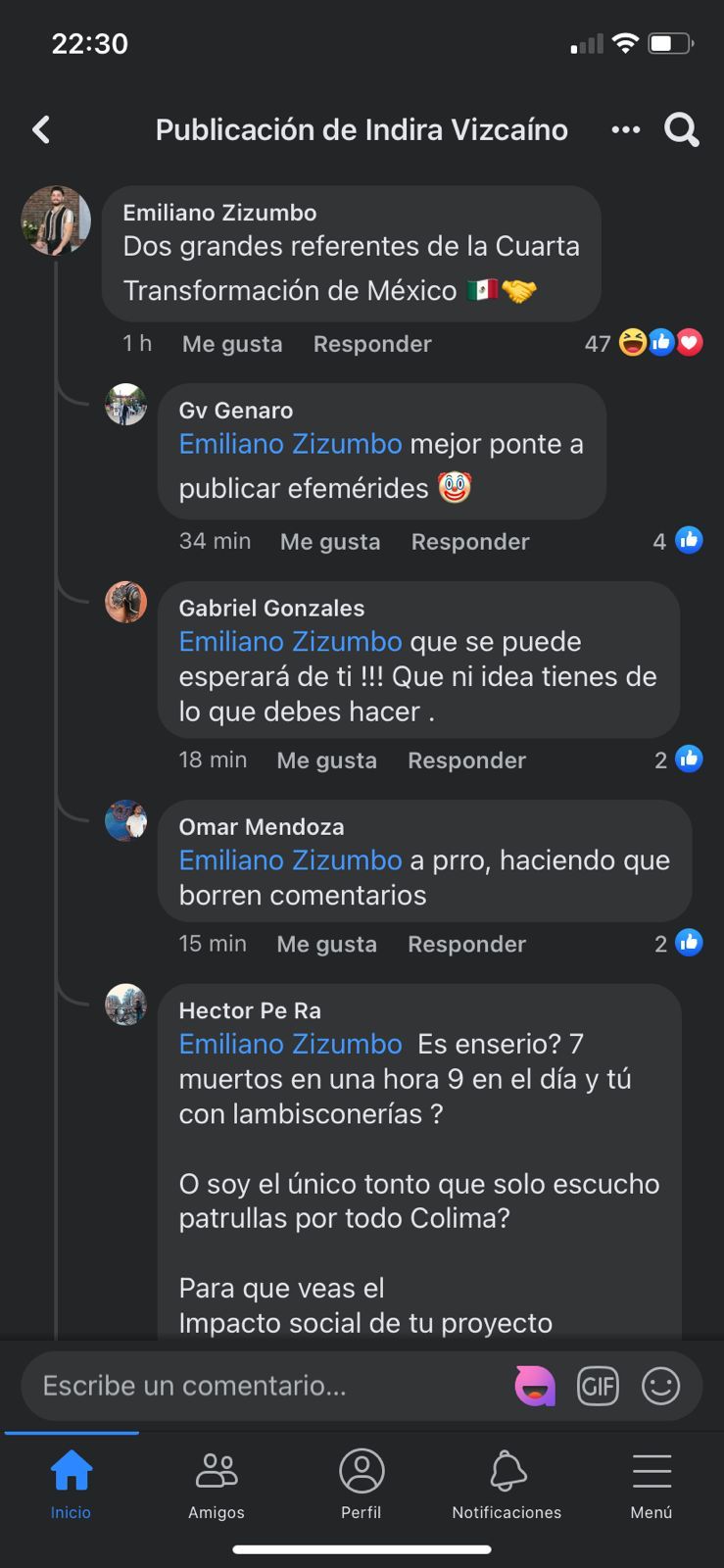Reply to Omar Mendoza's comment
This screenshot has height=1568, width=724.
(x=466, y=945)
